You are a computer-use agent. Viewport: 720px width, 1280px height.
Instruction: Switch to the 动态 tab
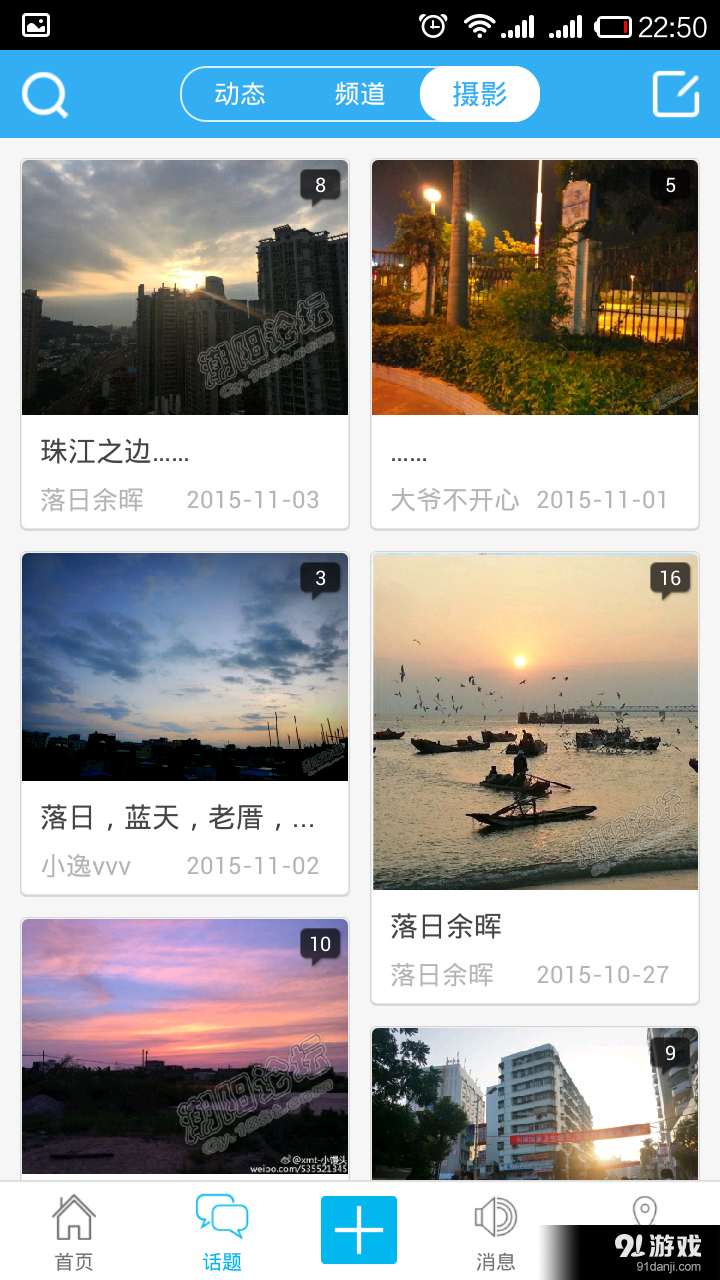pyautogui.click(x=245, y=94)
